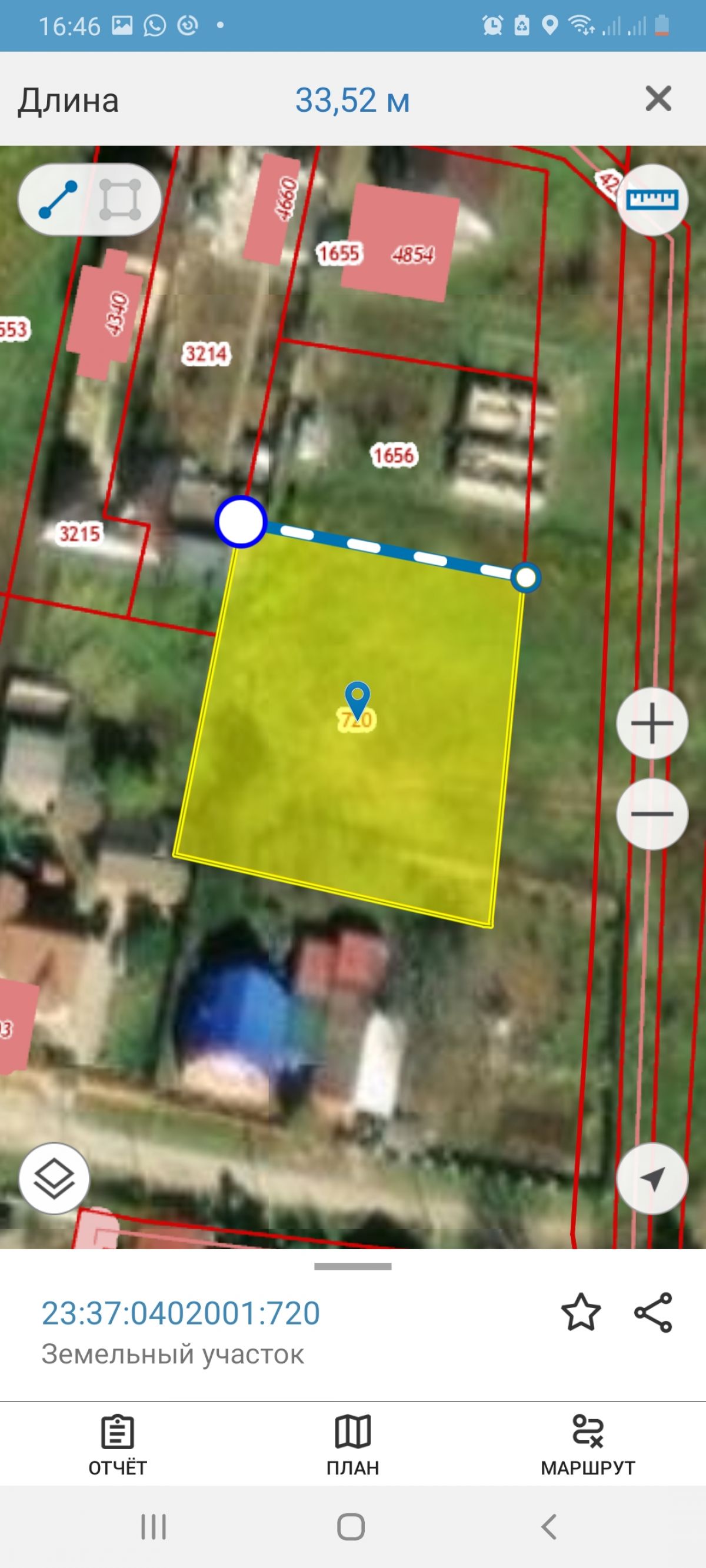The width and height of the screenshot is (706, 1568).
Task: Open the ОТЧЁТ report option
Action: 118,1445
